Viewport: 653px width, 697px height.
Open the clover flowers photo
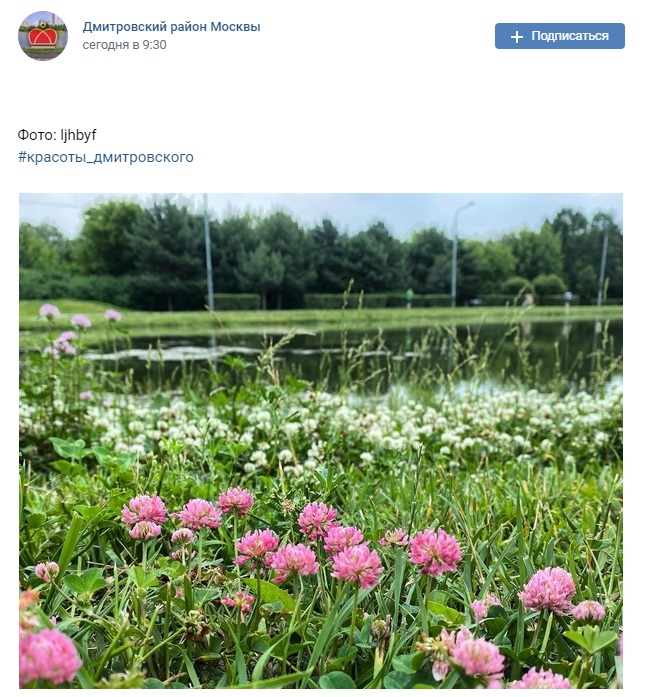point(320,440)
